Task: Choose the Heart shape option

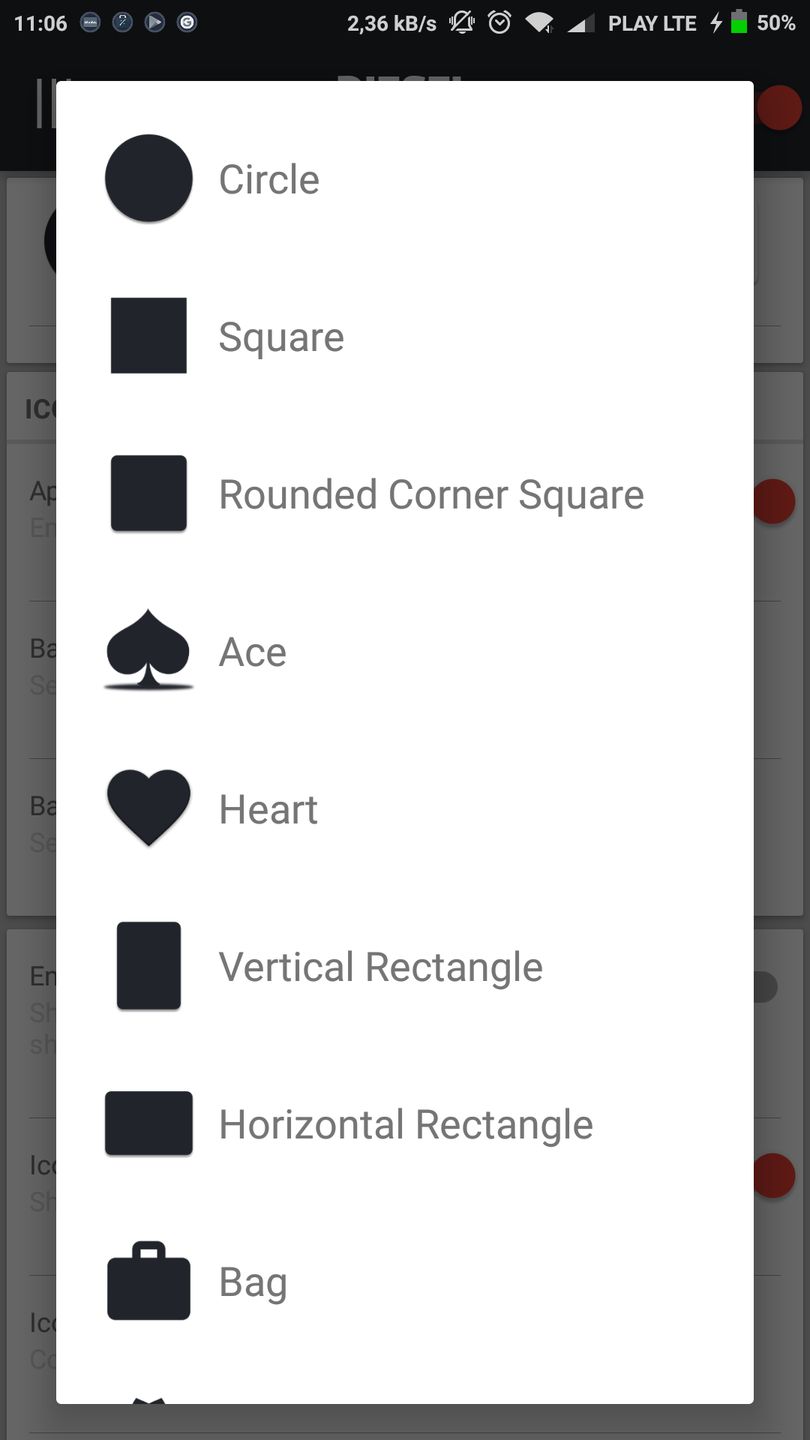Action: (x=268, y=809)
